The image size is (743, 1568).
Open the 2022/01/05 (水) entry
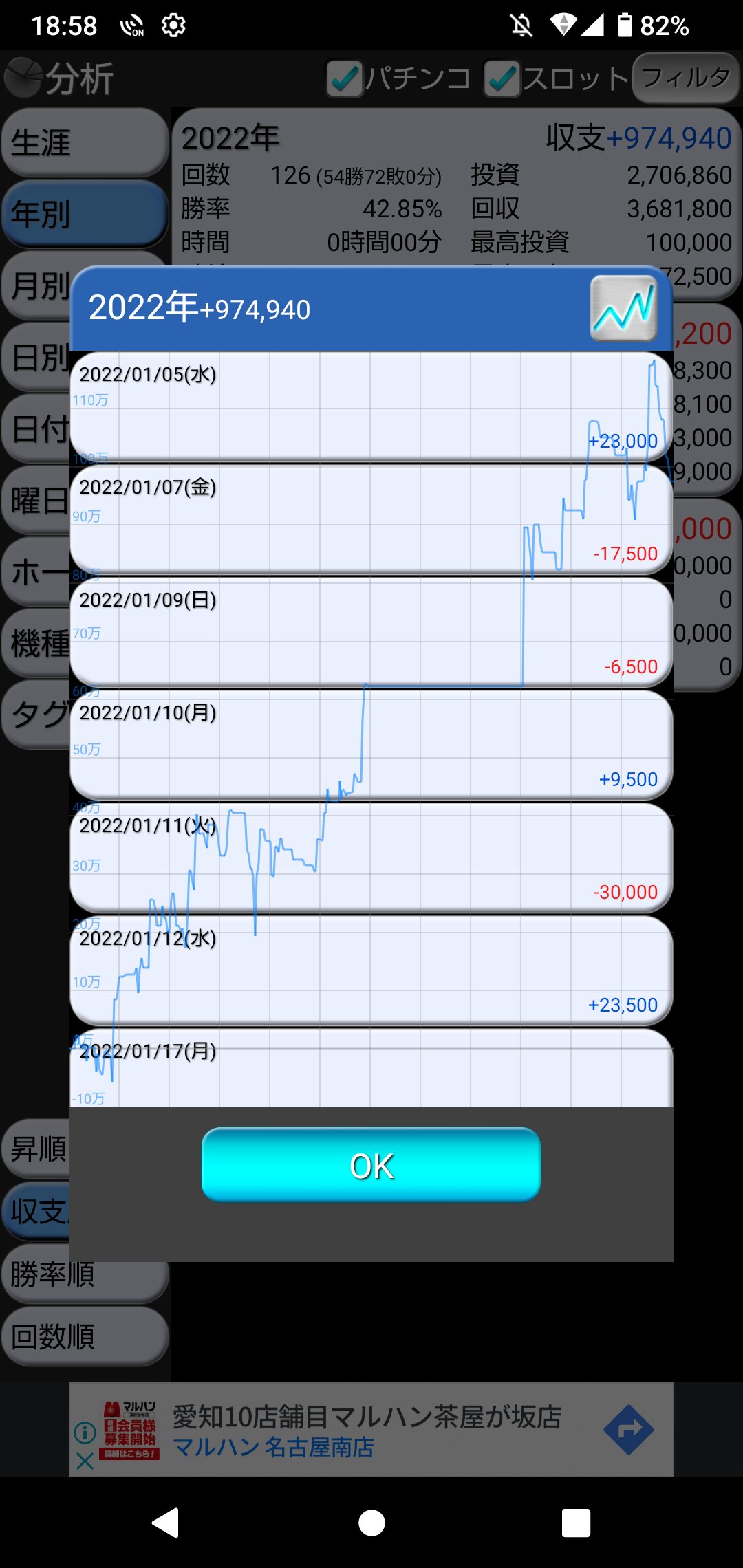click(x=371, y=406)
